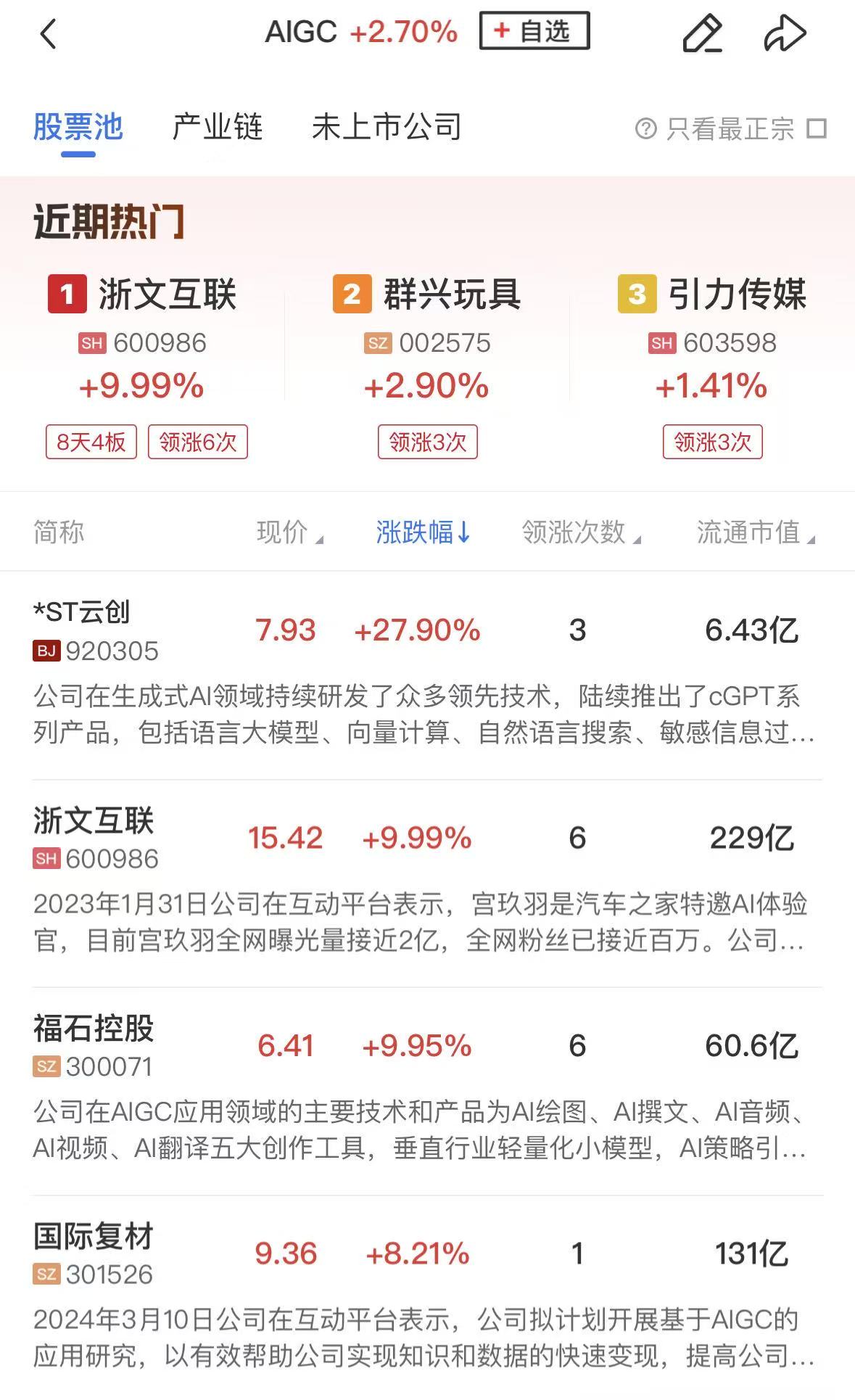Open the edit pencil icon
This screenshot has width=855, height=1400.
[702, 34]
